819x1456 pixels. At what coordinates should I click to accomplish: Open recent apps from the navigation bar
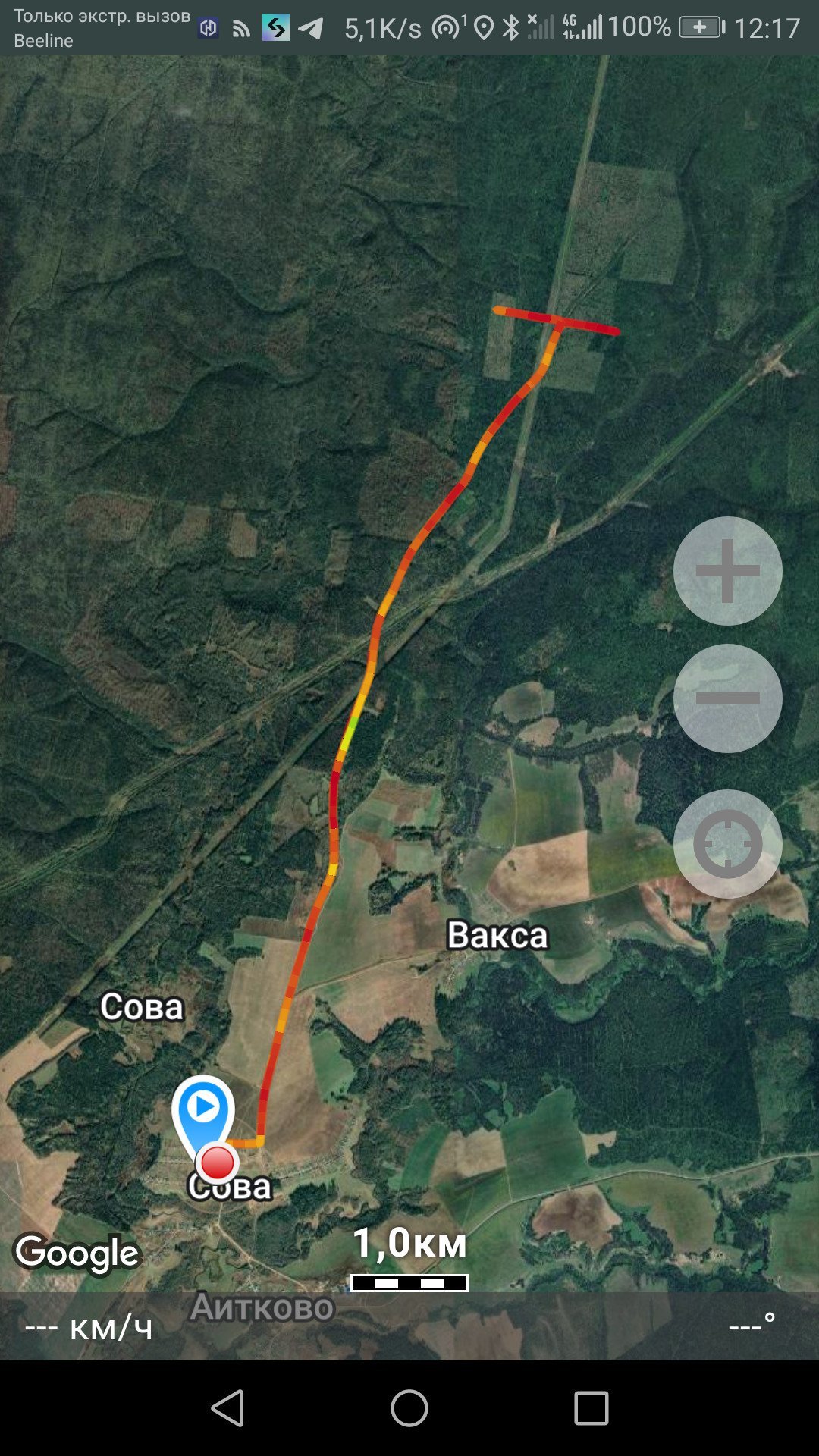(x=591, y=1408)
